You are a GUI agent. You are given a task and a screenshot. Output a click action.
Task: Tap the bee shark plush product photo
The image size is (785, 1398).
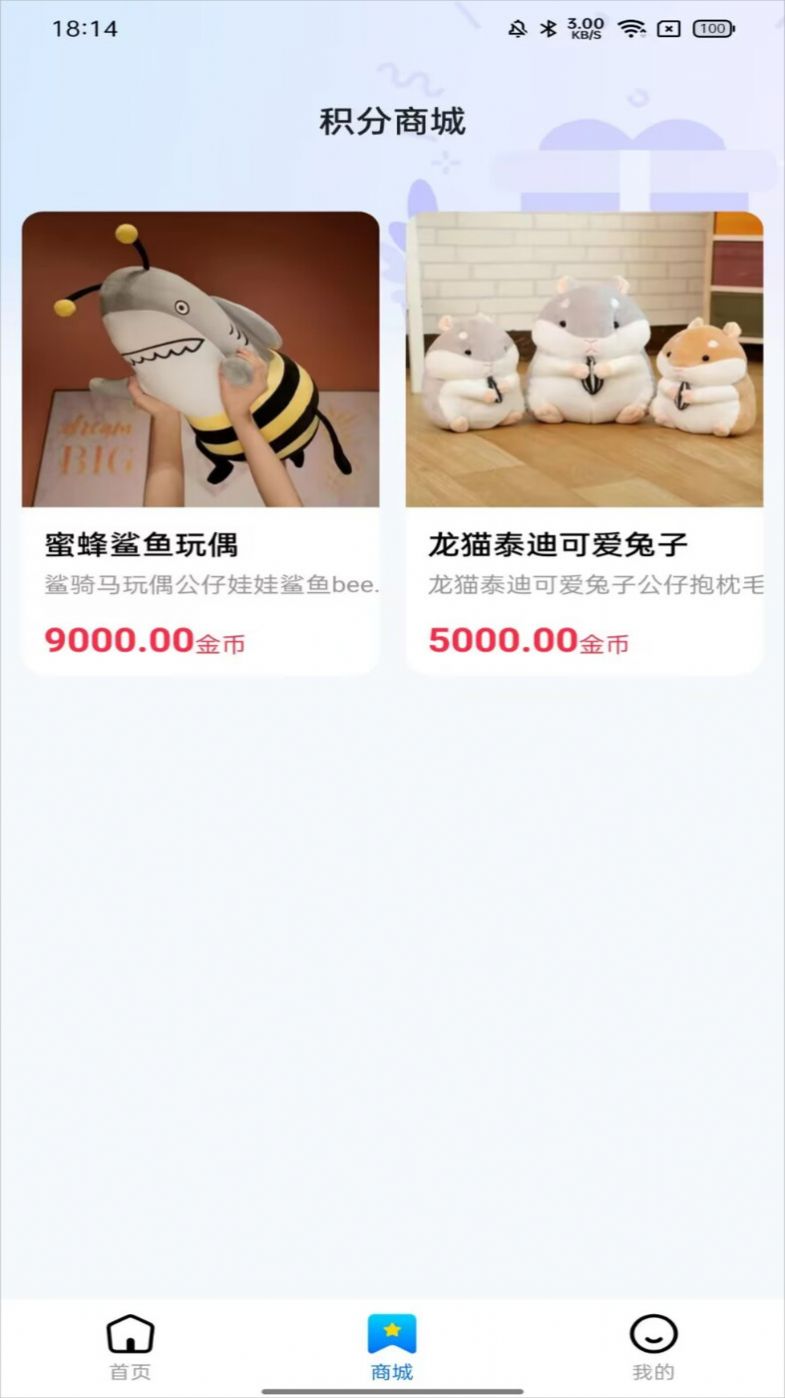[x=200, y=360]
